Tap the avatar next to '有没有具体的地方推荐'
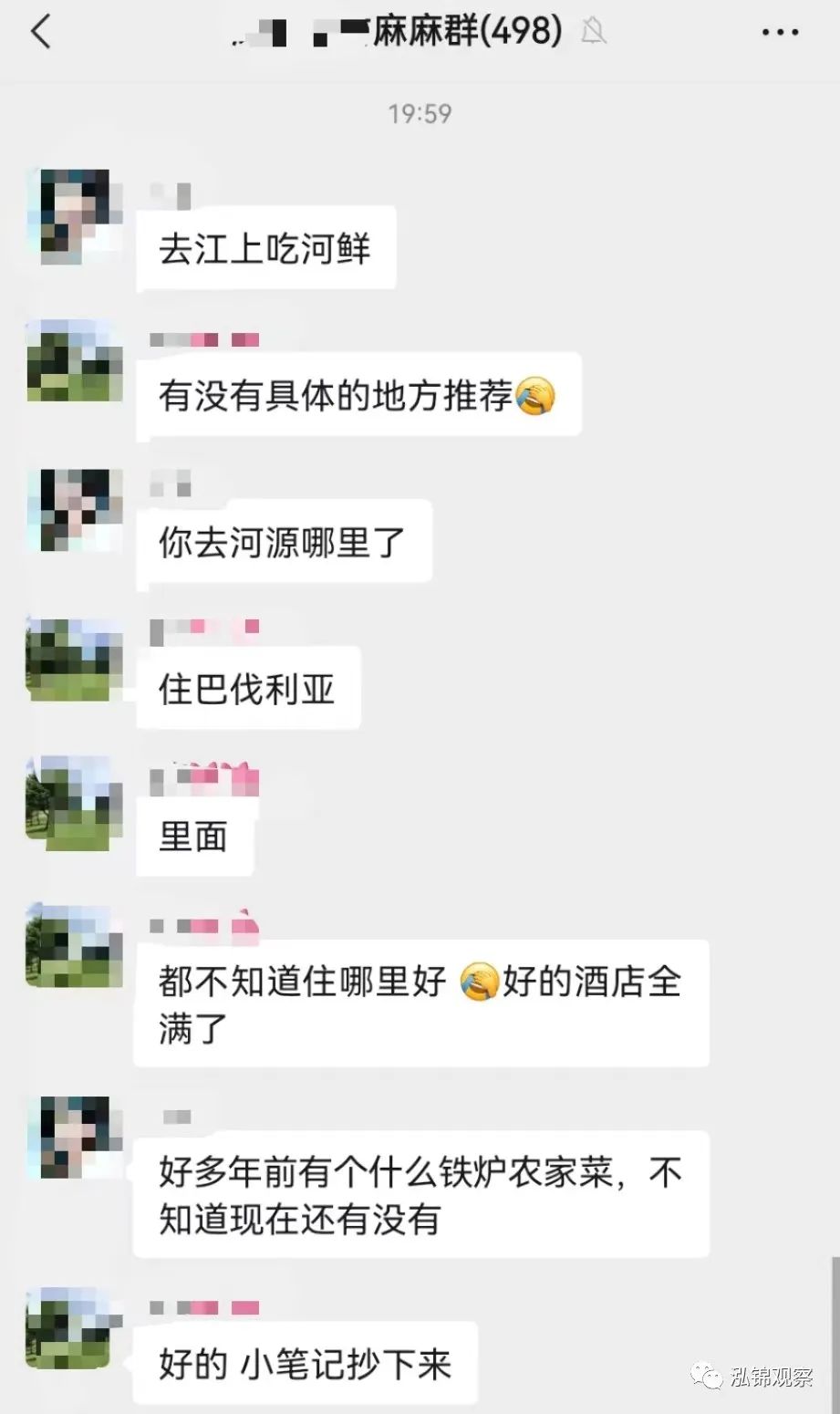The image size is (840, 1414). (x=75, y=361)
